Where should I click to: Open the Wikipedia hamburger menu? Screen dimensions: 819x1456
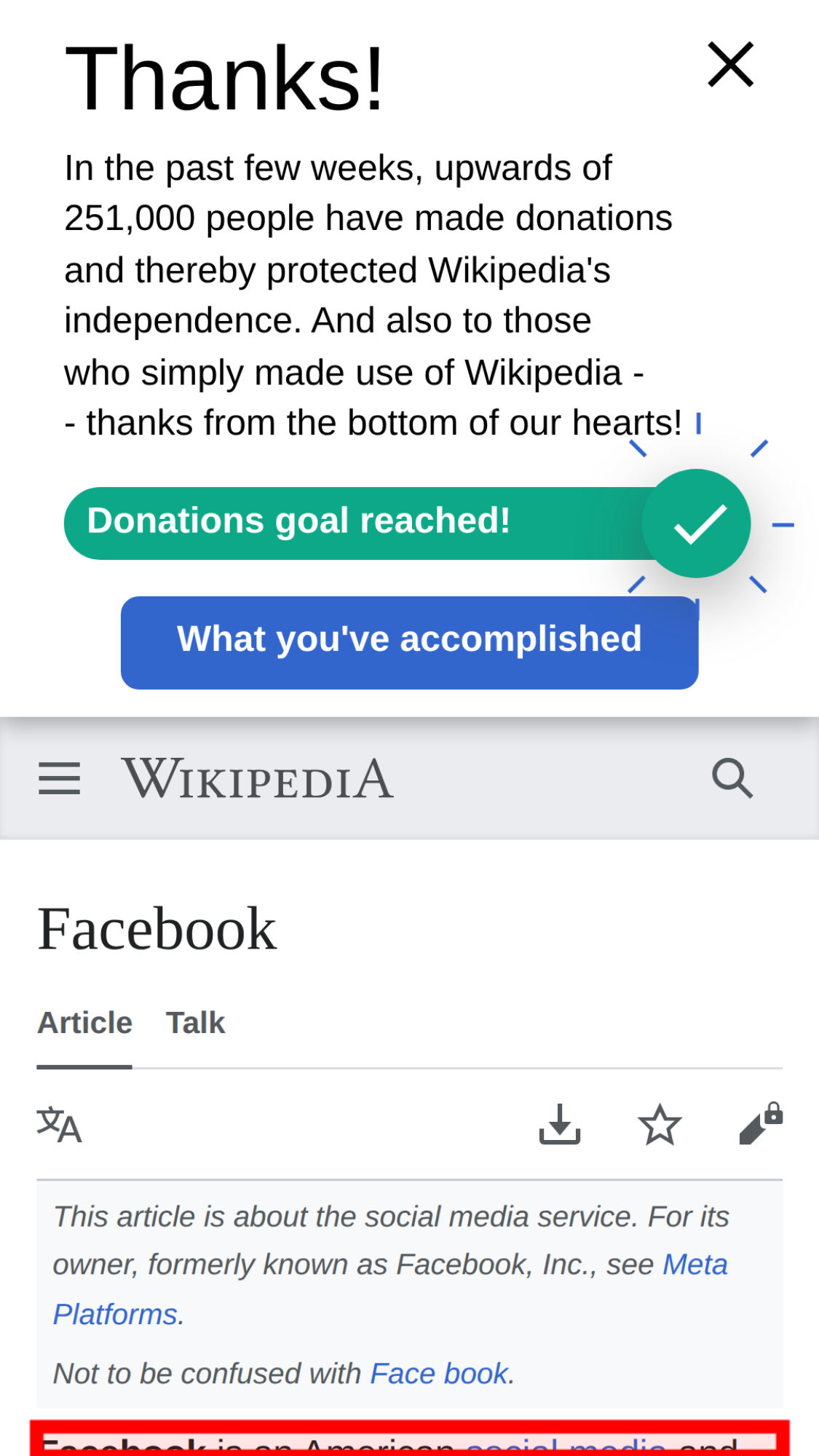(60, 778)
